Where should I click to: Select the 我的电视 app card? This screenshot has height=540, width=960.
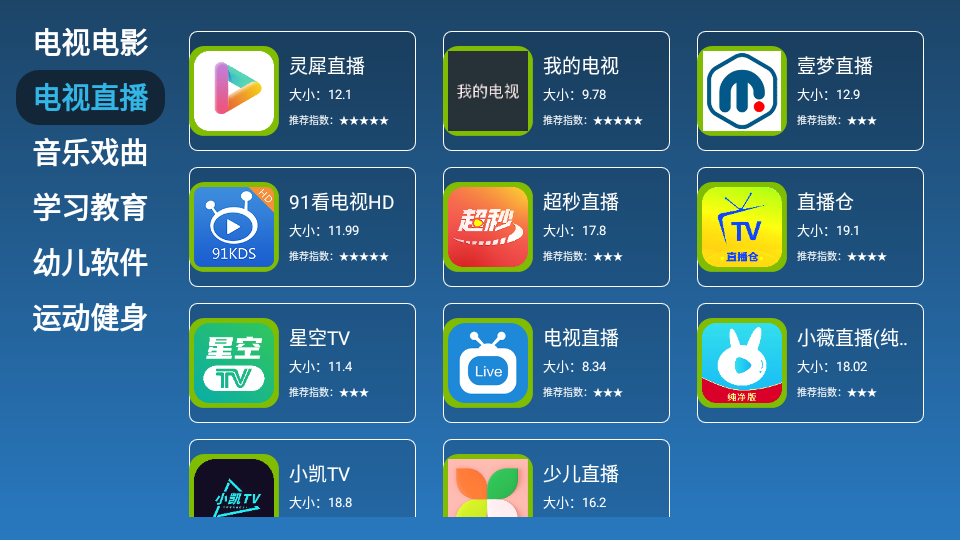556,91
